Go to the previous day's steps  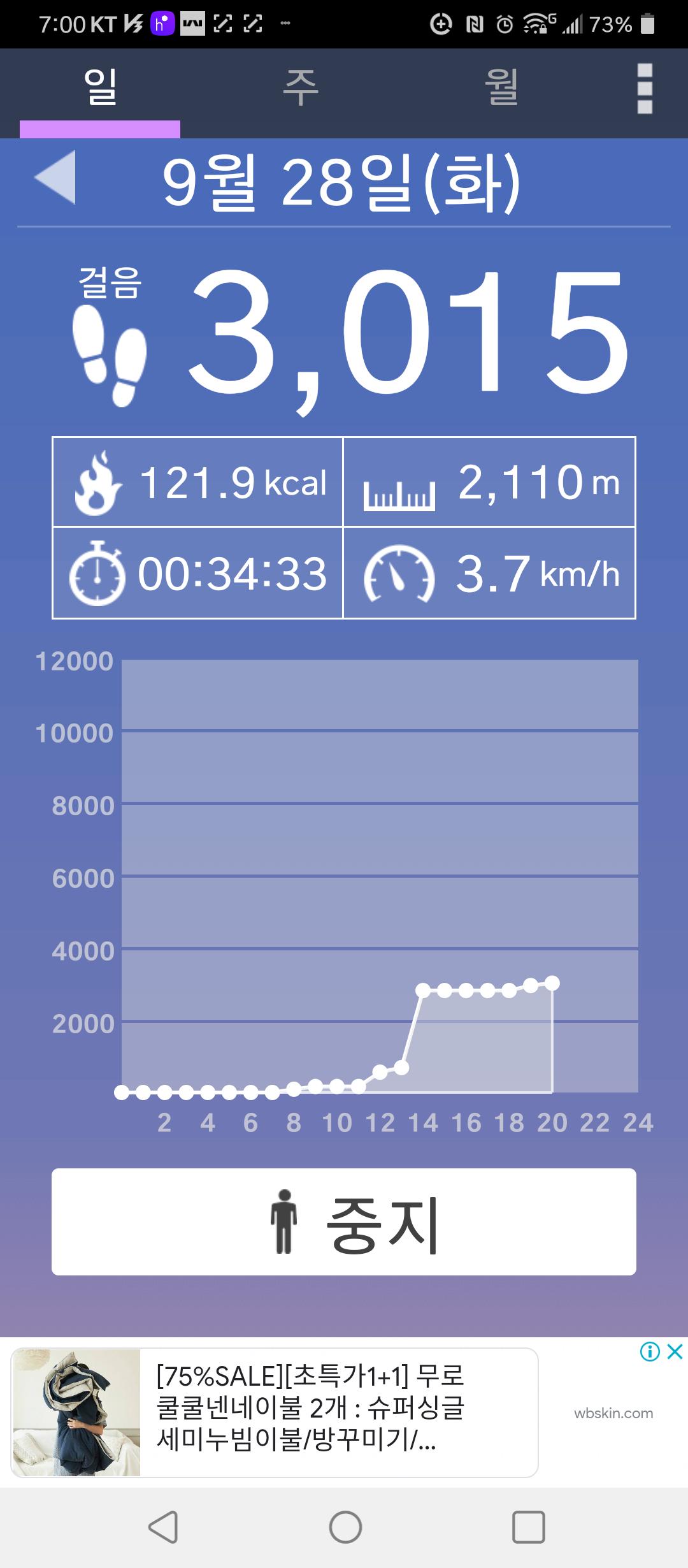(55, 178)
